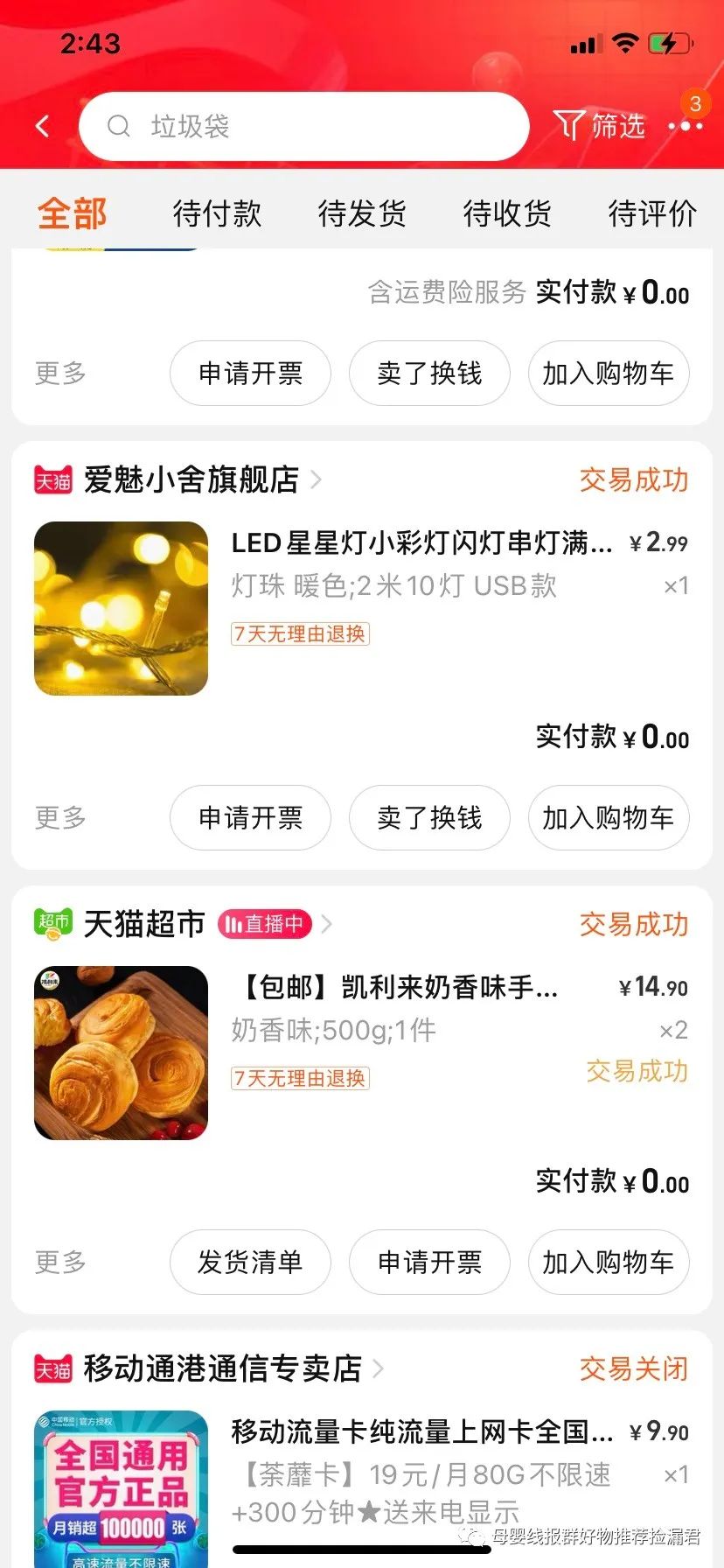Open the 筛选 filter

[600, 126]
